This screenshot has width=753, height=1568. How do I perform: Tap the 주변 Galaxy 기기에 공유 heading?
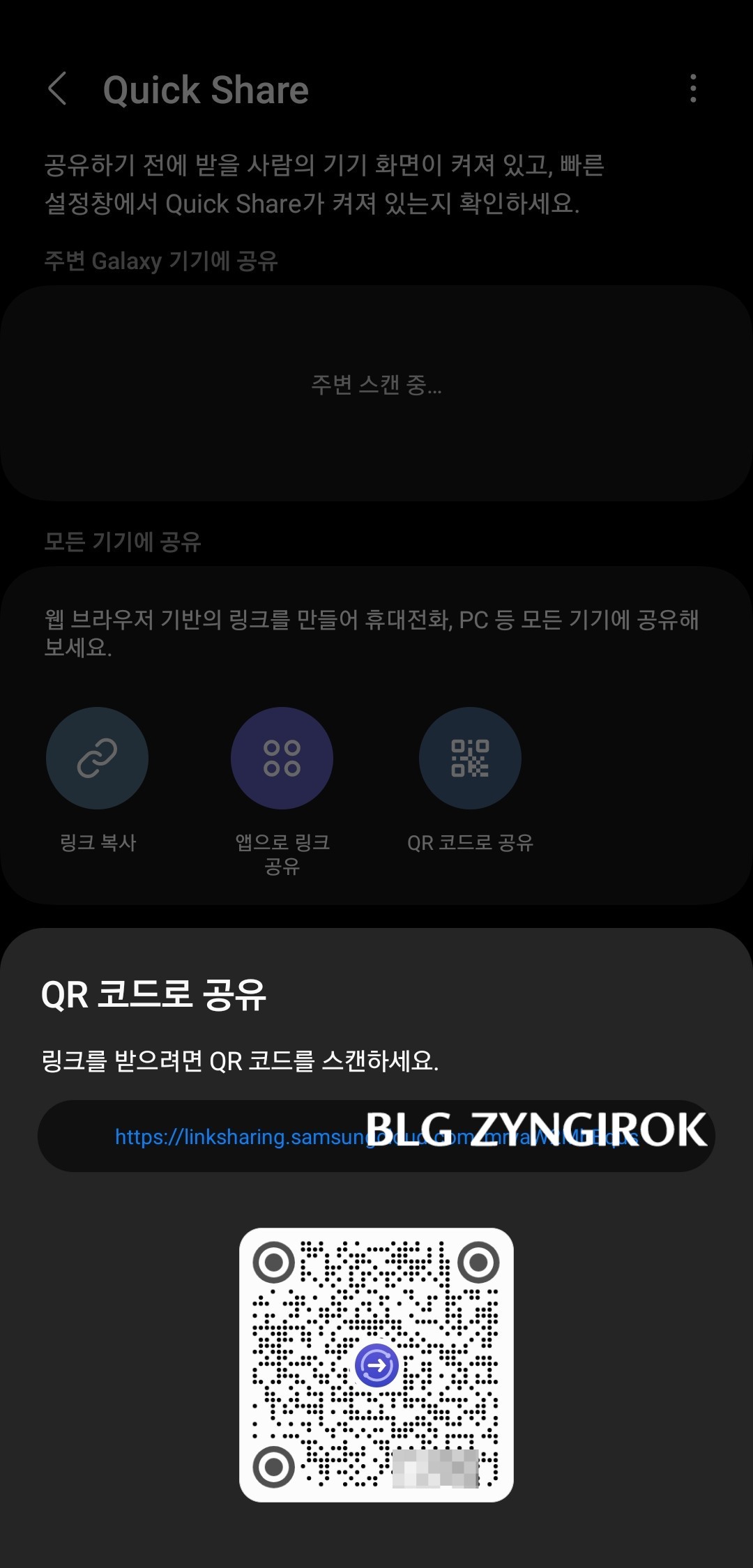162,259
